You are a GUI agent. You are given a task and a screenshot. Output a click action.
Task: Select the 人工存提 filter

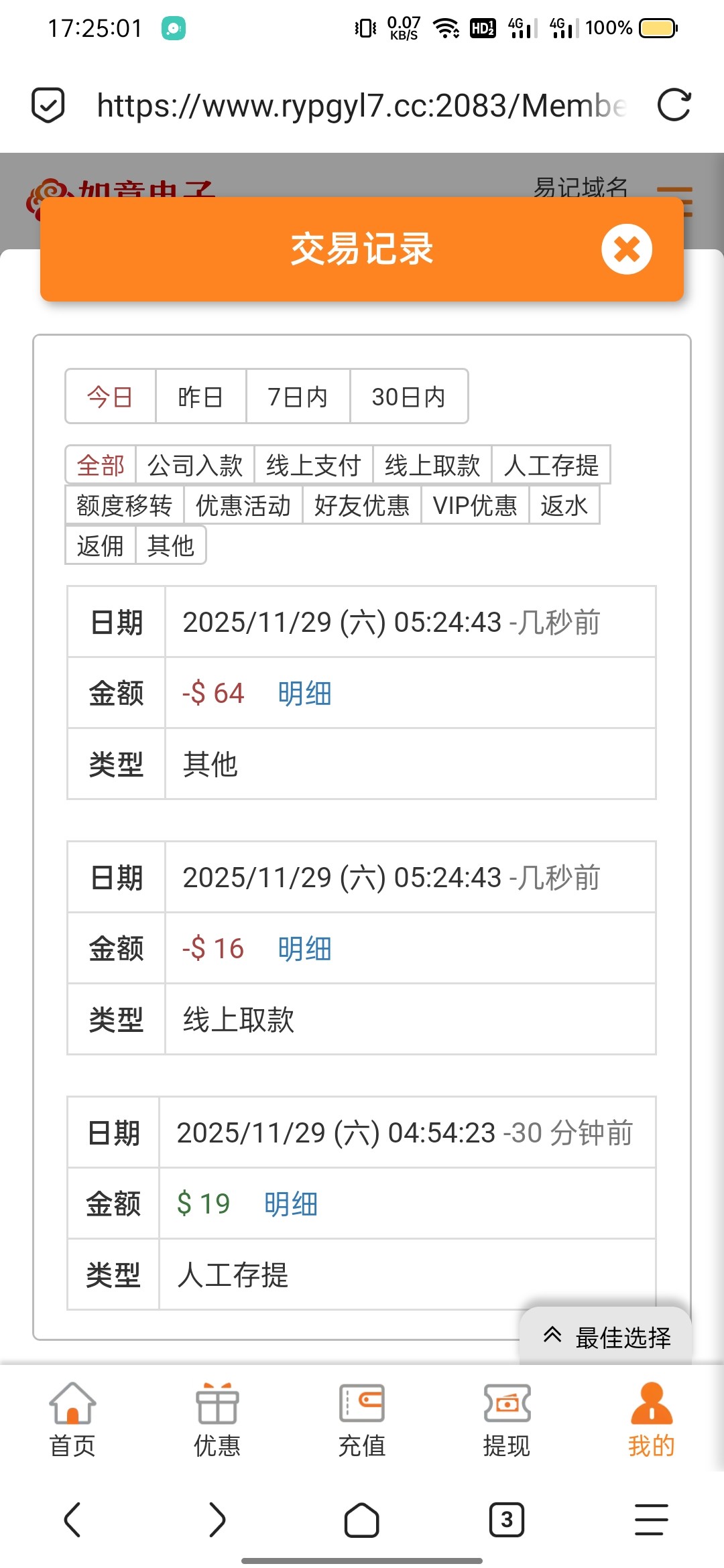(551, 465)
